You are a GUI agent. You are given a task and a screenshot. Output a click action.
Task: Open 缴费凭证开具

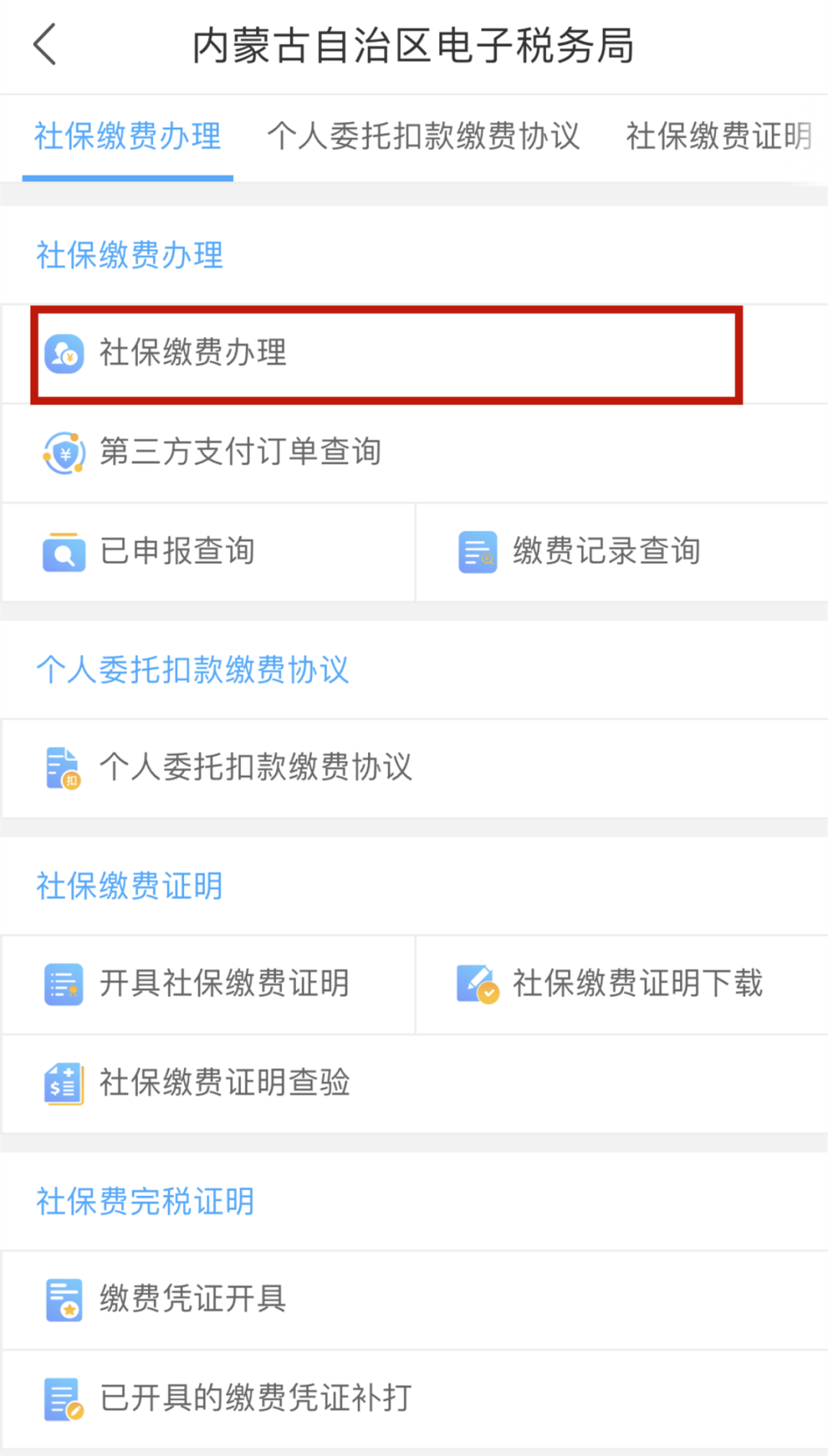click(x=193, y=1300)
